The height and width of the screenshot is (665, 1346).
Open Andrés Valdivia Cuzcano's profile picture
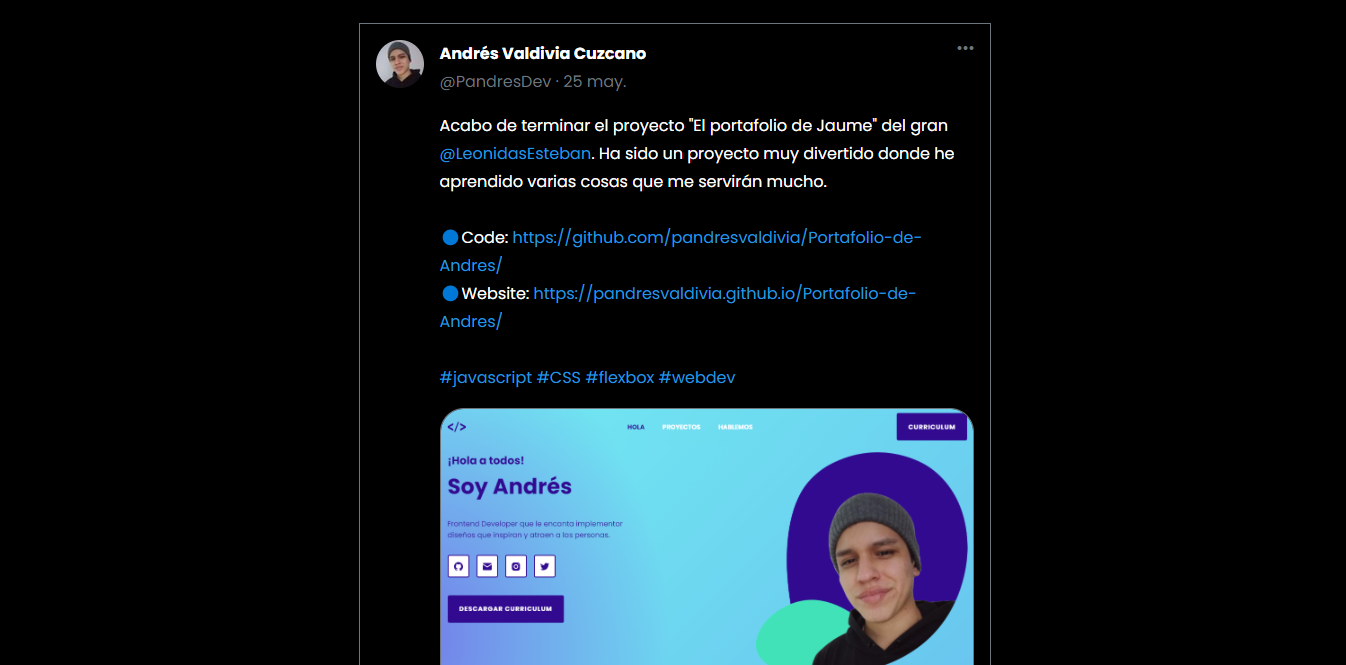point(400,64)
